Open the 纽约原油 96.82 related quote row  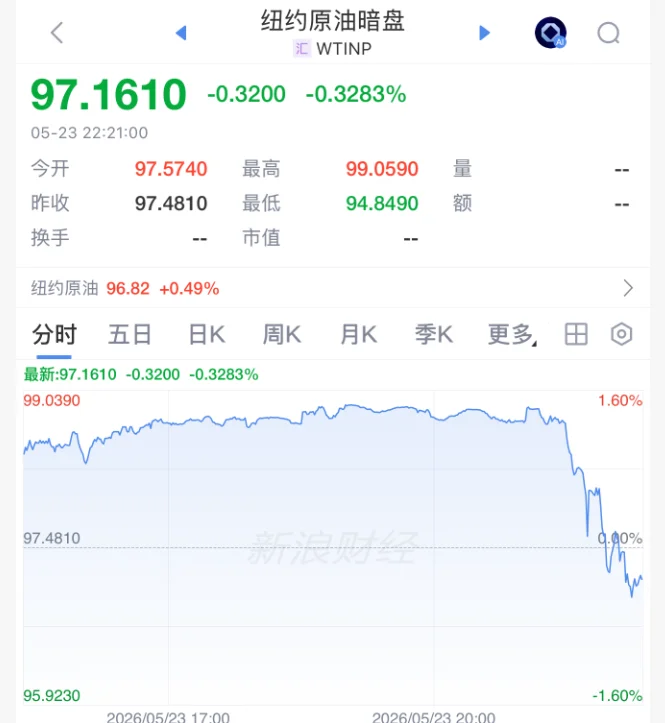(x=332, y=288)
